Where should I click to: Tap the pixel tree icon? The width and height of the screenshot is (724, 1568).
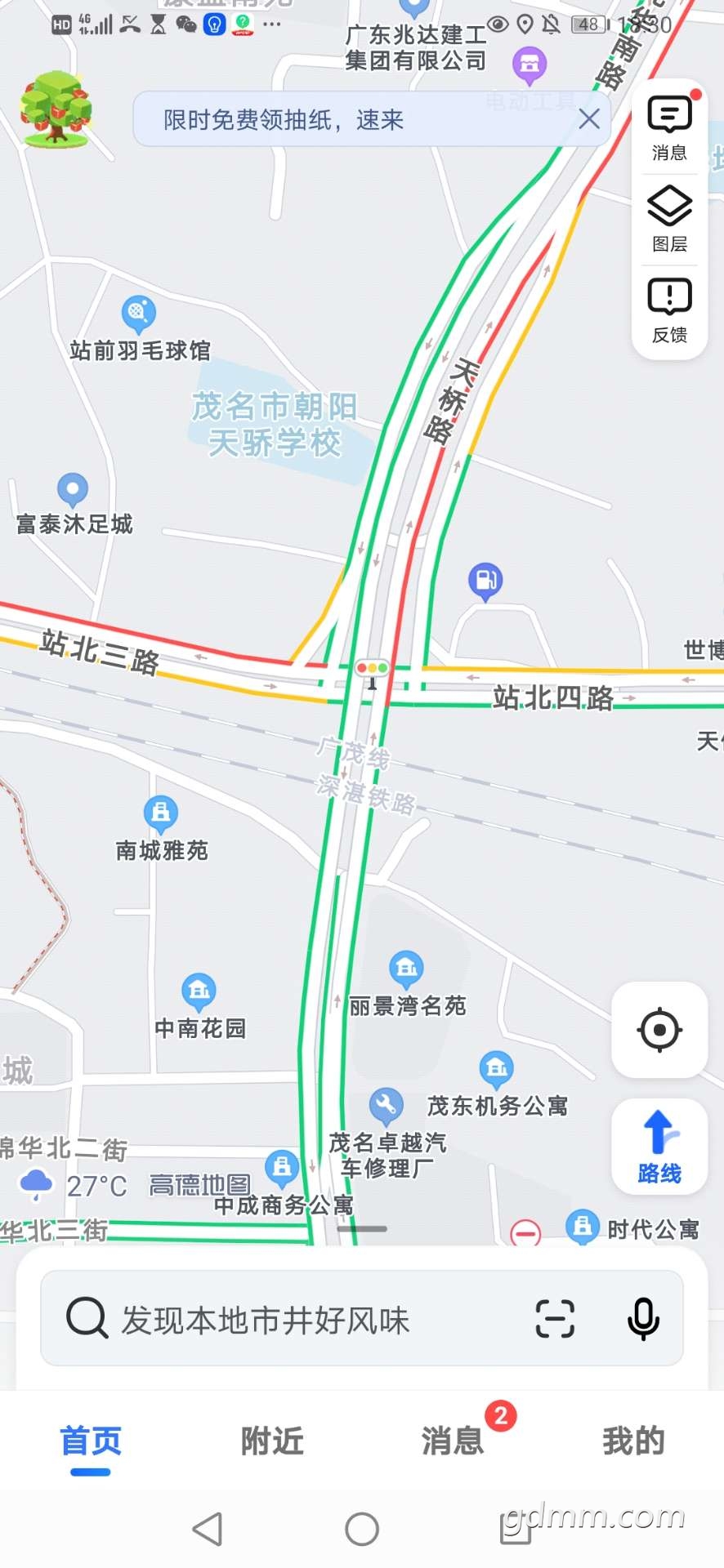tap(56, 109)
